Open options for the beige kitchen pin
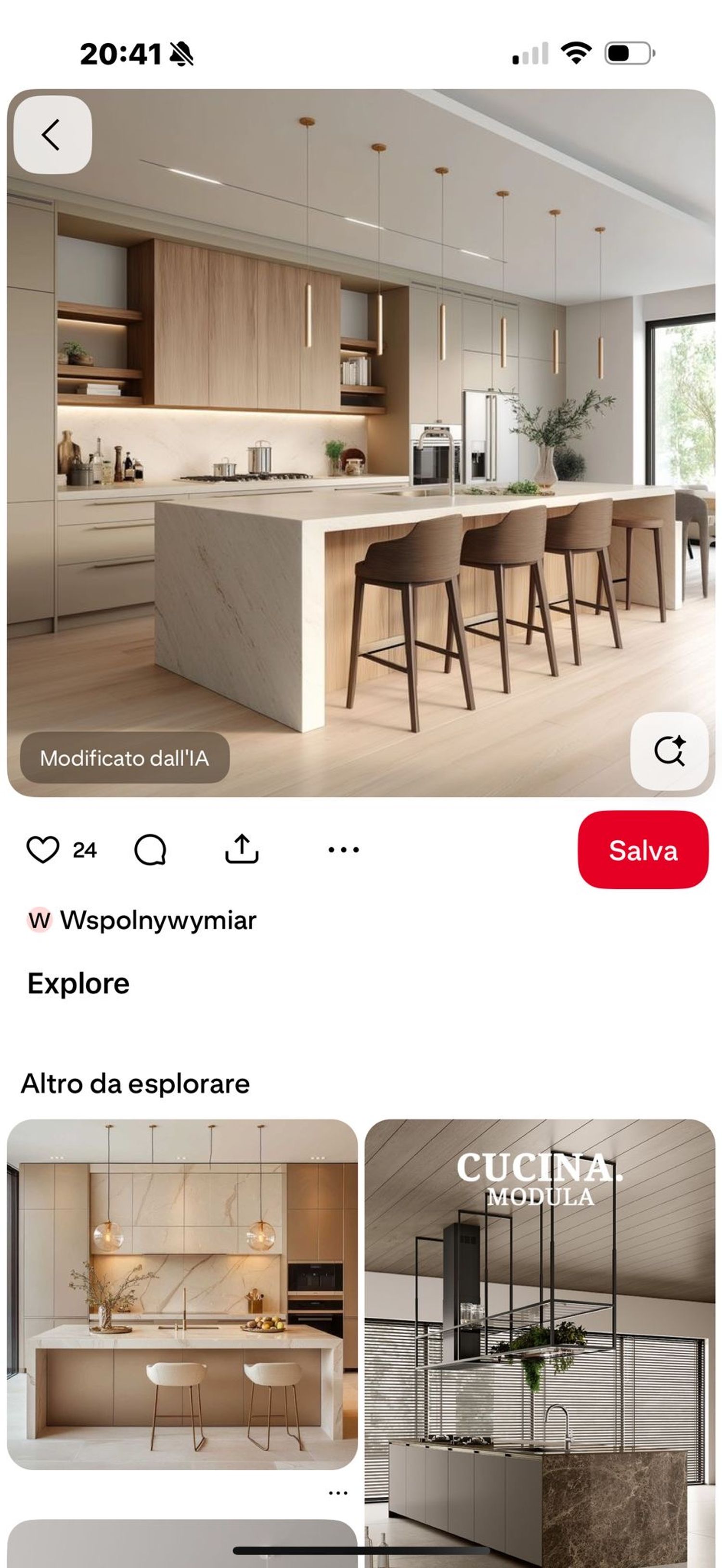The image size is (722, 1568). click(338, 1492)
